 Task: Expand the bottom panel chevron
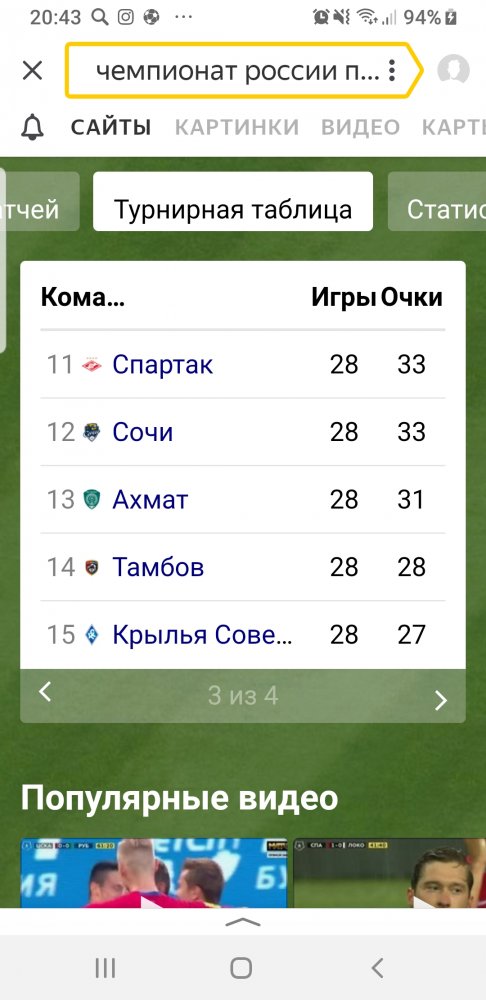(243, 922)
